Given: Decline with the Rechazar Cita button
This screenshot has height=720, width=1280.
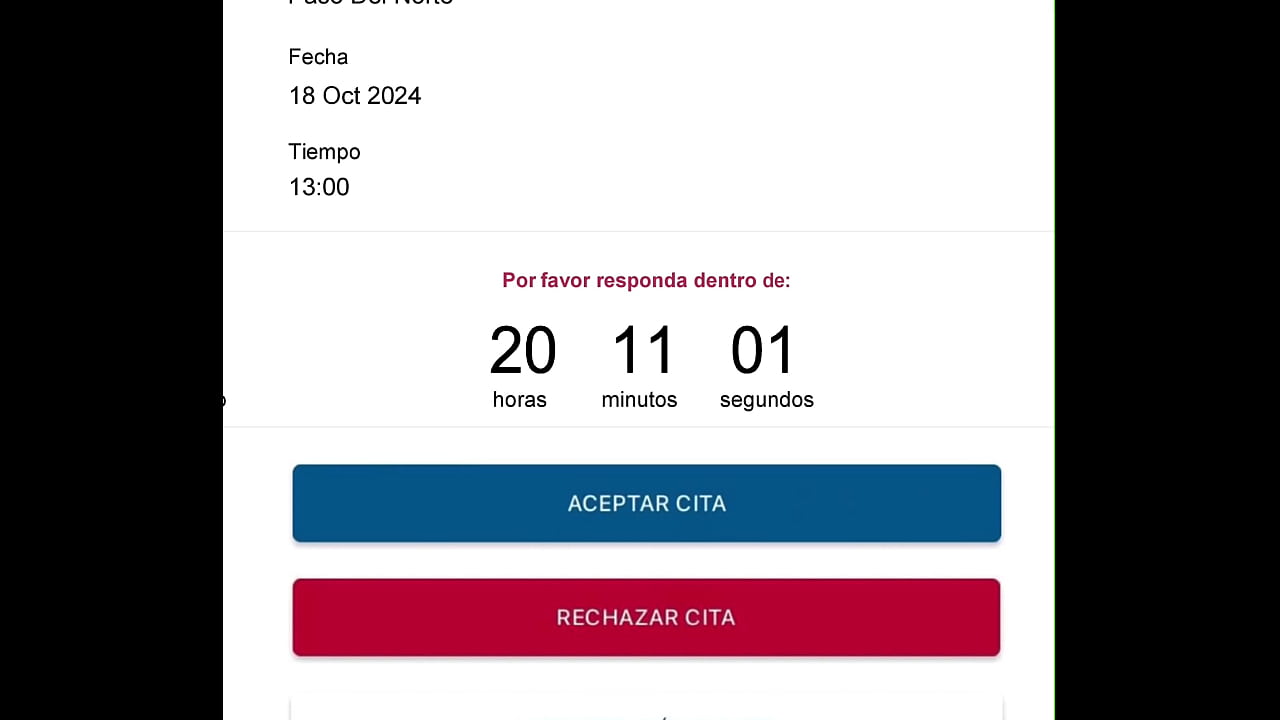Looking at the screenshot, I should [646, 617].
